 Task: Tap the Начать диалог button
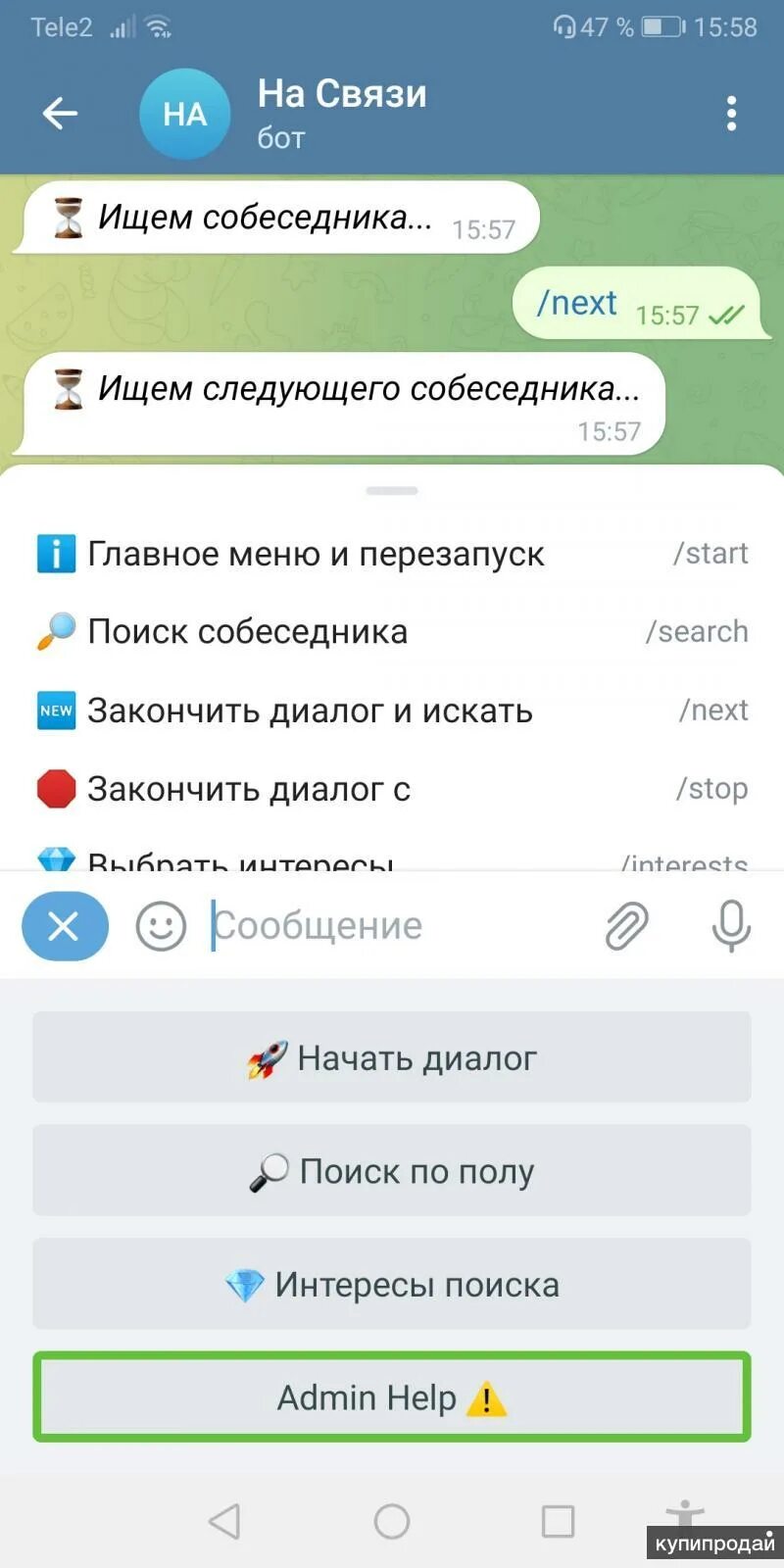[x=392, y=1057]
